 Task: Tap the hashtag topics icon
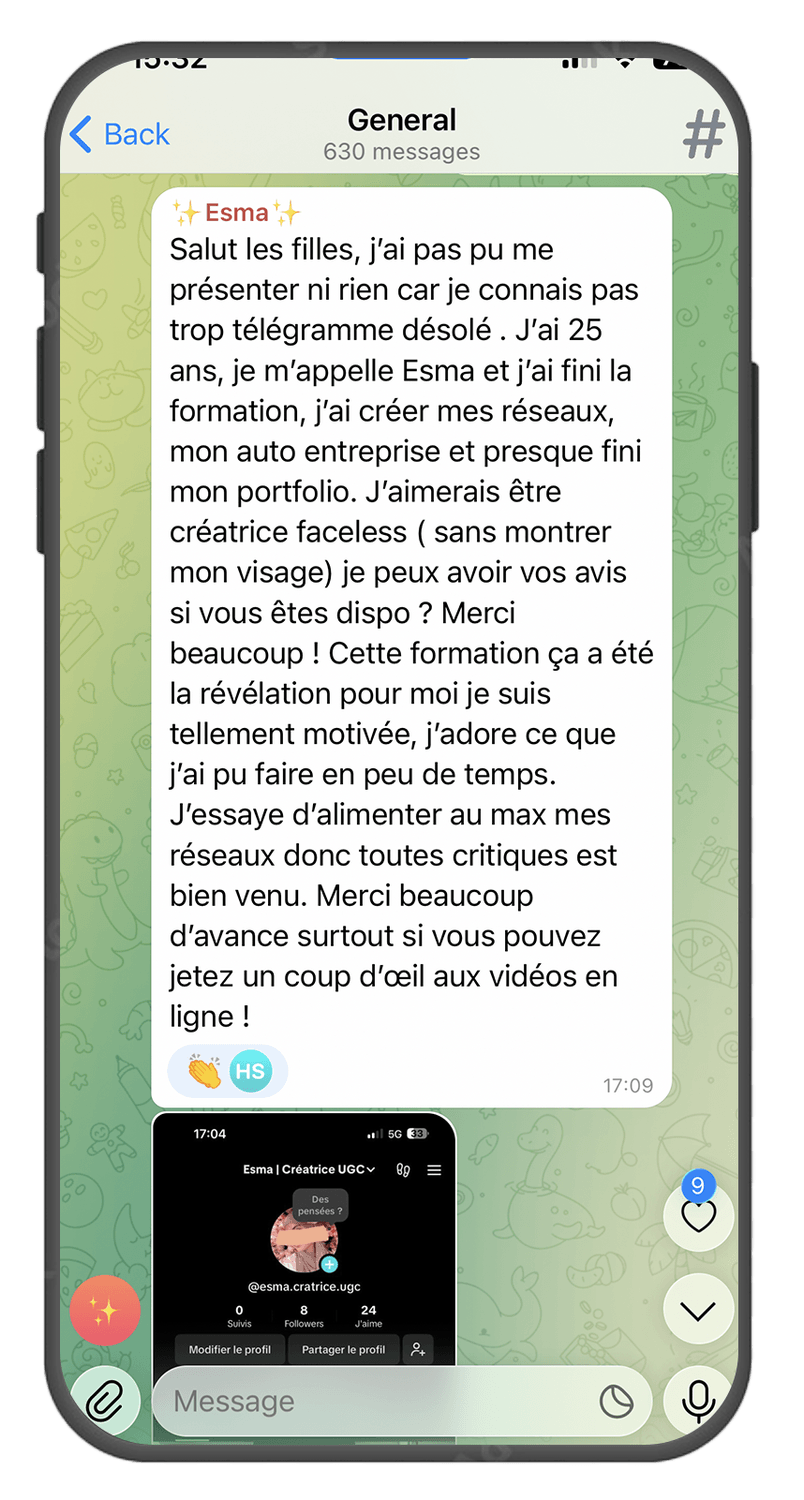703,134
